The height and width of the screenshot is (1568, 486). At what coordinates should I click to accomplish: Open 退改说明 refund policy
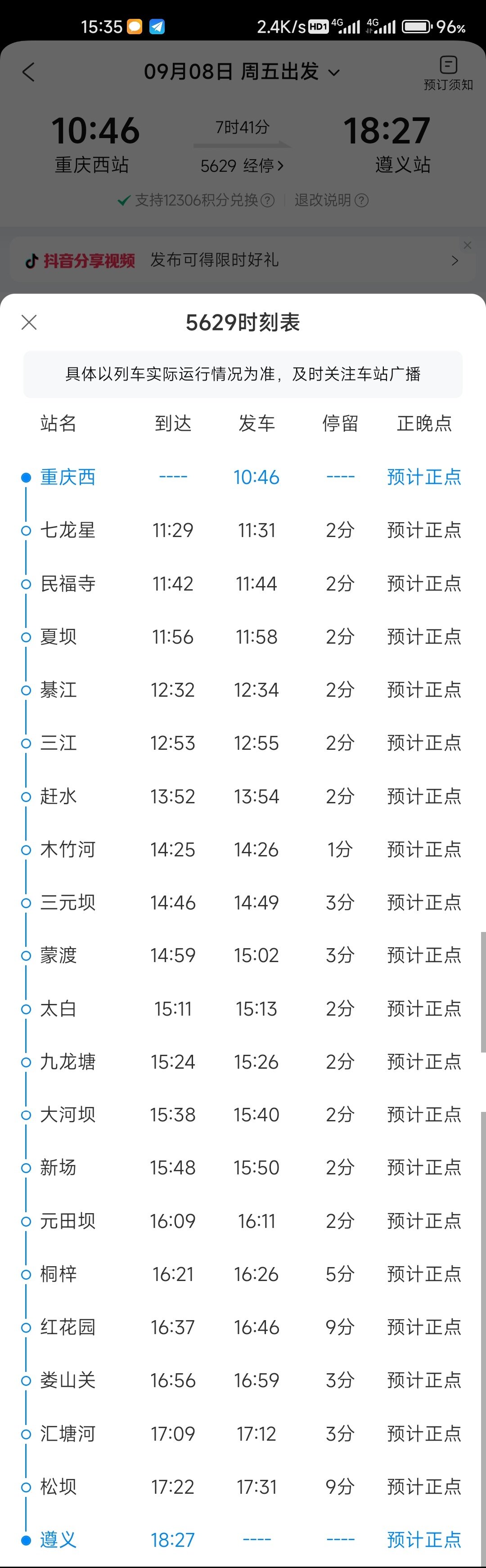coord(331,200)
